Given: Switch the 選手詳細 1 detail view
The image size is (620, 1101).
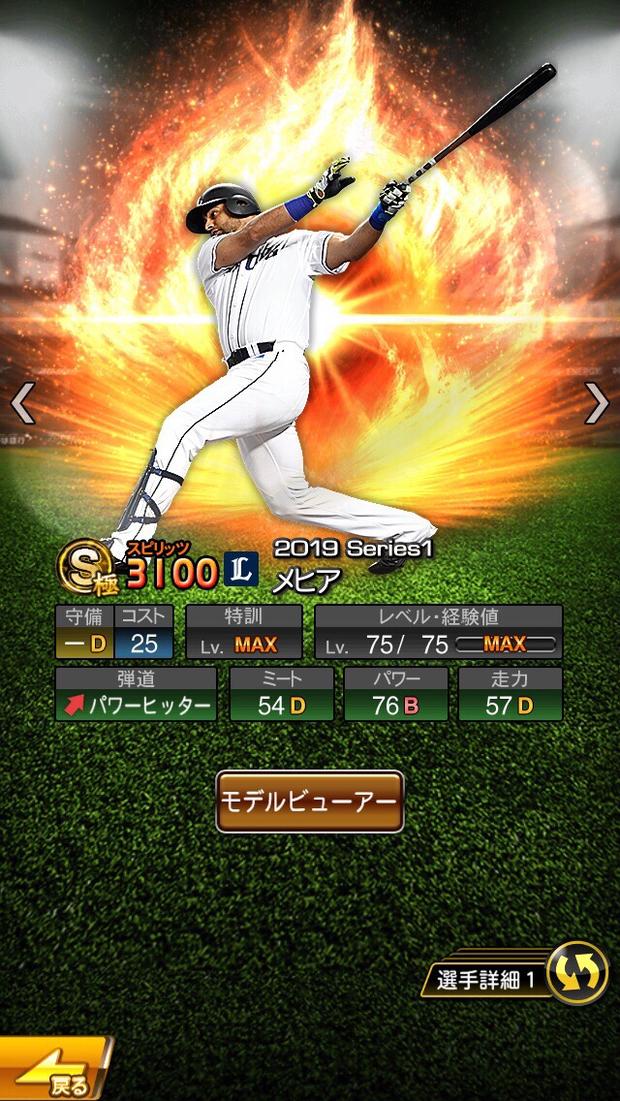Looking at the screenshot, I should 577,974.
